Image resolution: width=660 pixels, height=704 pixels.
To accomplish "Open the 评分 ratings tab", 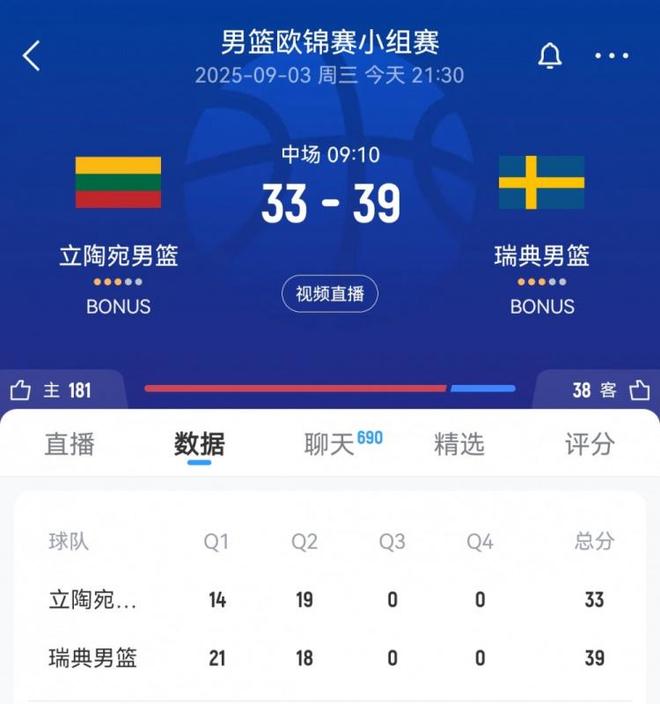I will 589,444.
